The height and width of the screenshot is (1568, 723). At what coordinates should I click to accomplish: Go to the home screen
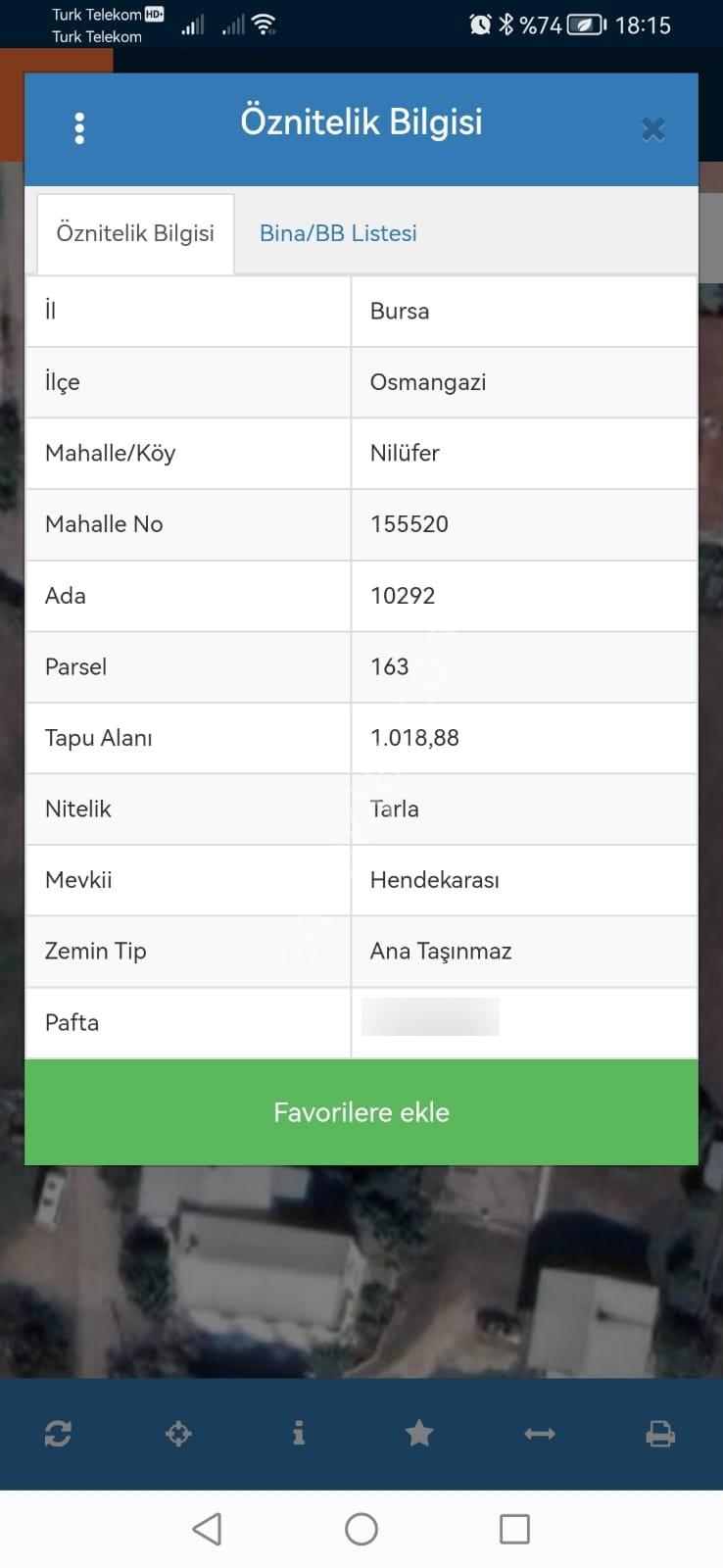[x=361, y=1529]
